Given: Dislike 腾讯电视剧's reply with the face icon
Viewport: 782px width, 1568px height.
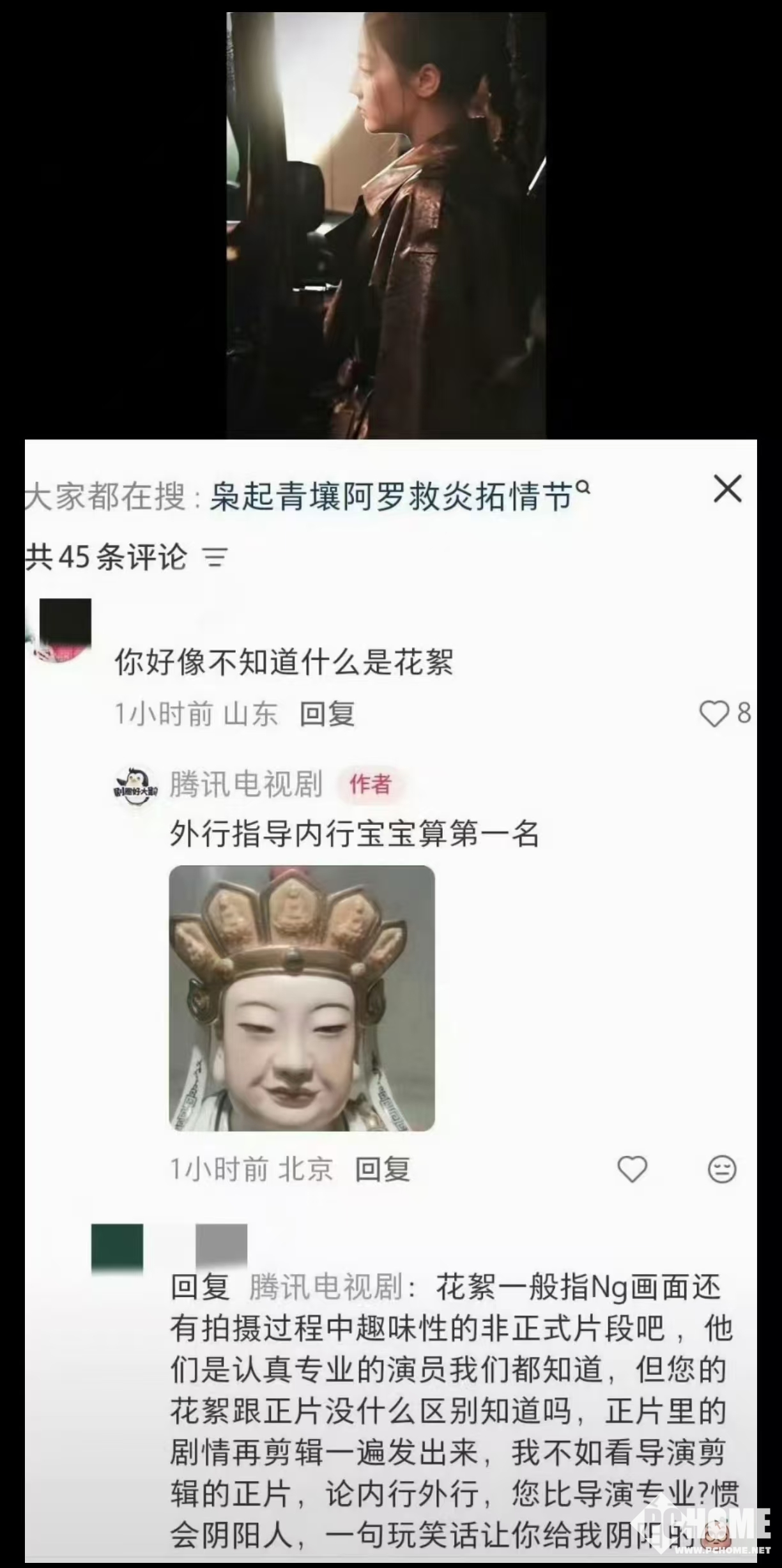Looking at the screenshot, I should [x=722, y=1169].
